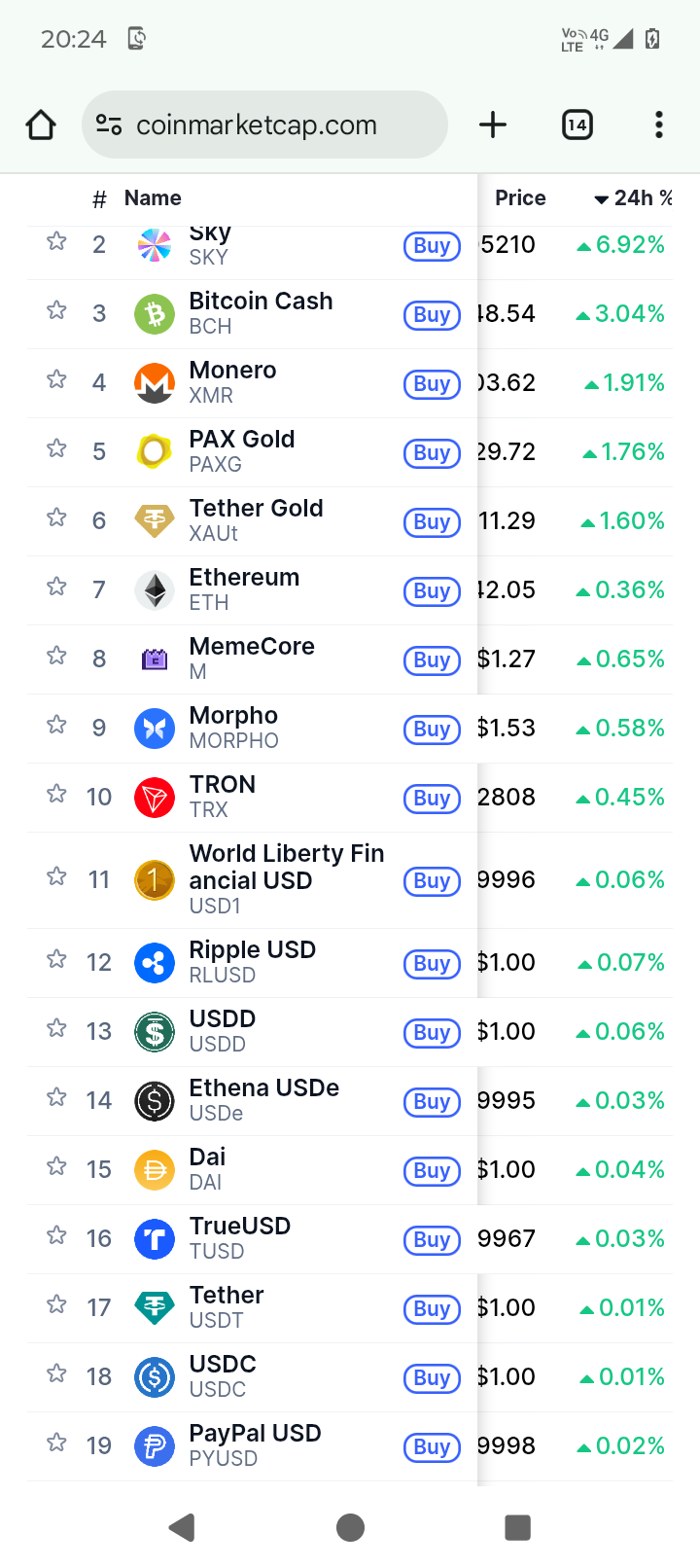Open the TRON TRX row
Image resolution: width=700 pixels, height=1568 pixels.
223,796
